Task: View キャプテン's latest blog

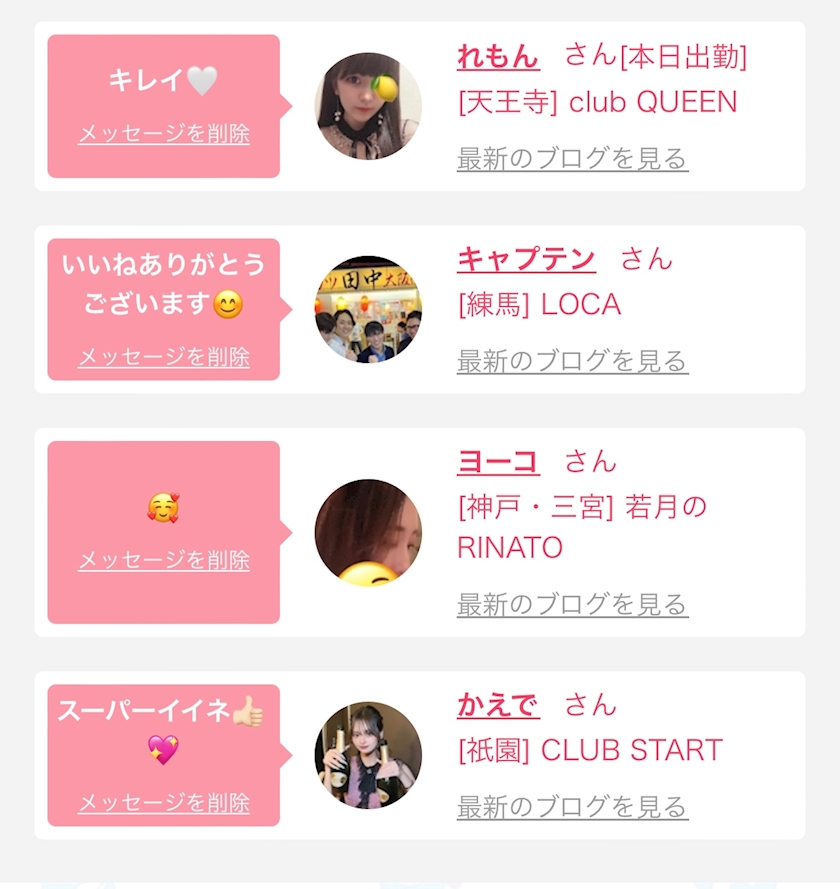Action: click(x=572, y=361)
